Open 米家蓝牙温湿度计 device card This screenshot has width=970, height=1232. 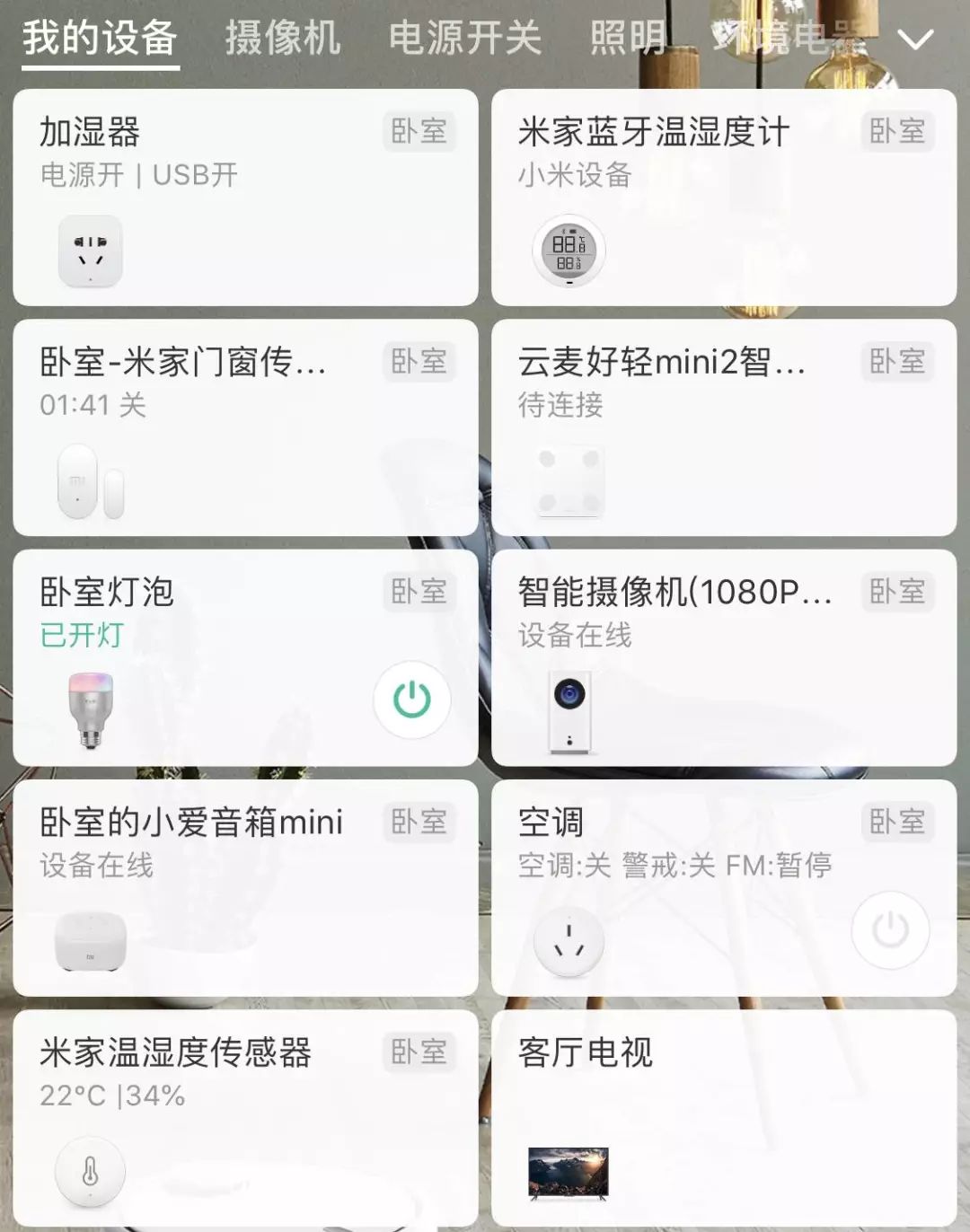pos(723,198)
